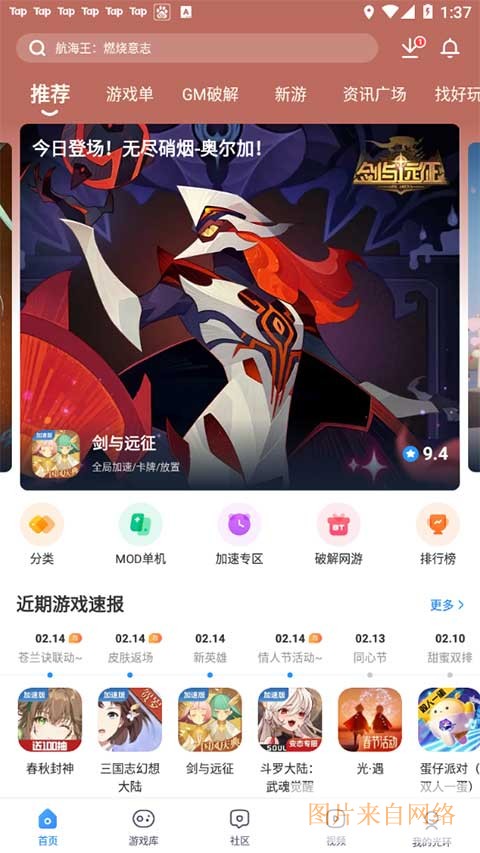480x853 pixels.
Task: Open the 破解网游 shortcut
Action: point(339,534)
